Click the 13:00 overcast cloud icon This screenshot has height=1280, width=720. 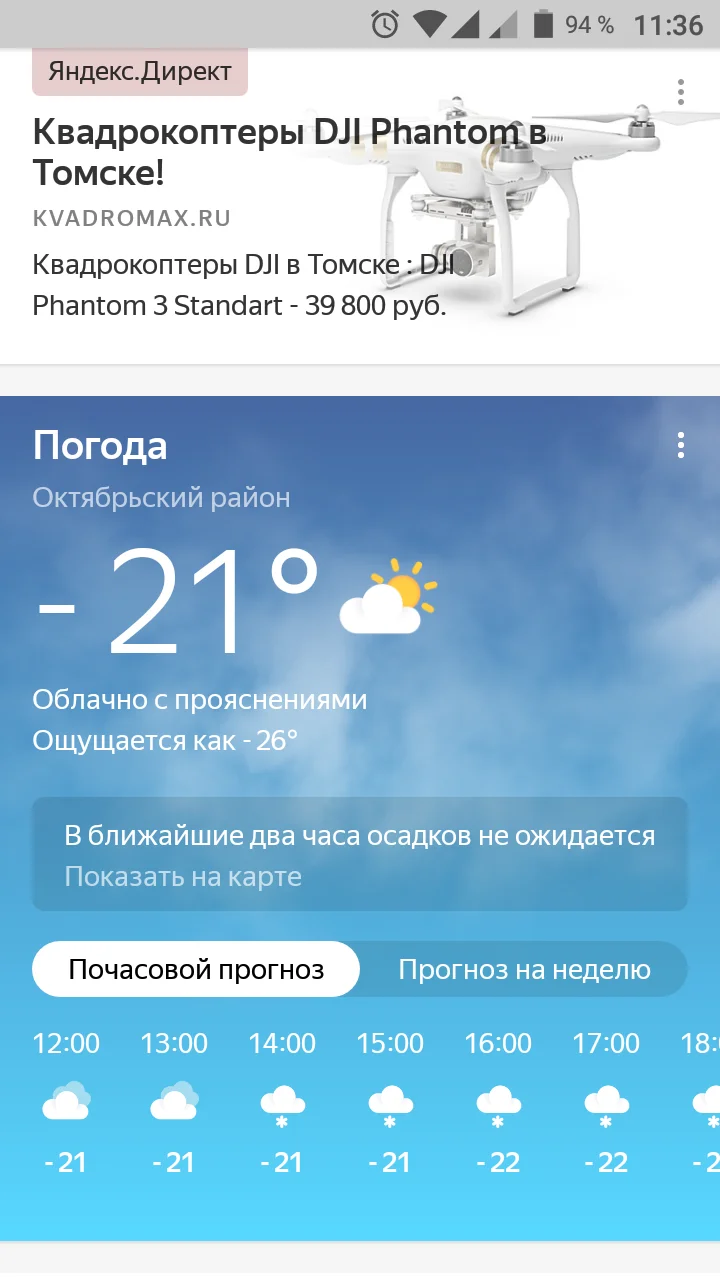(174, 1103)
